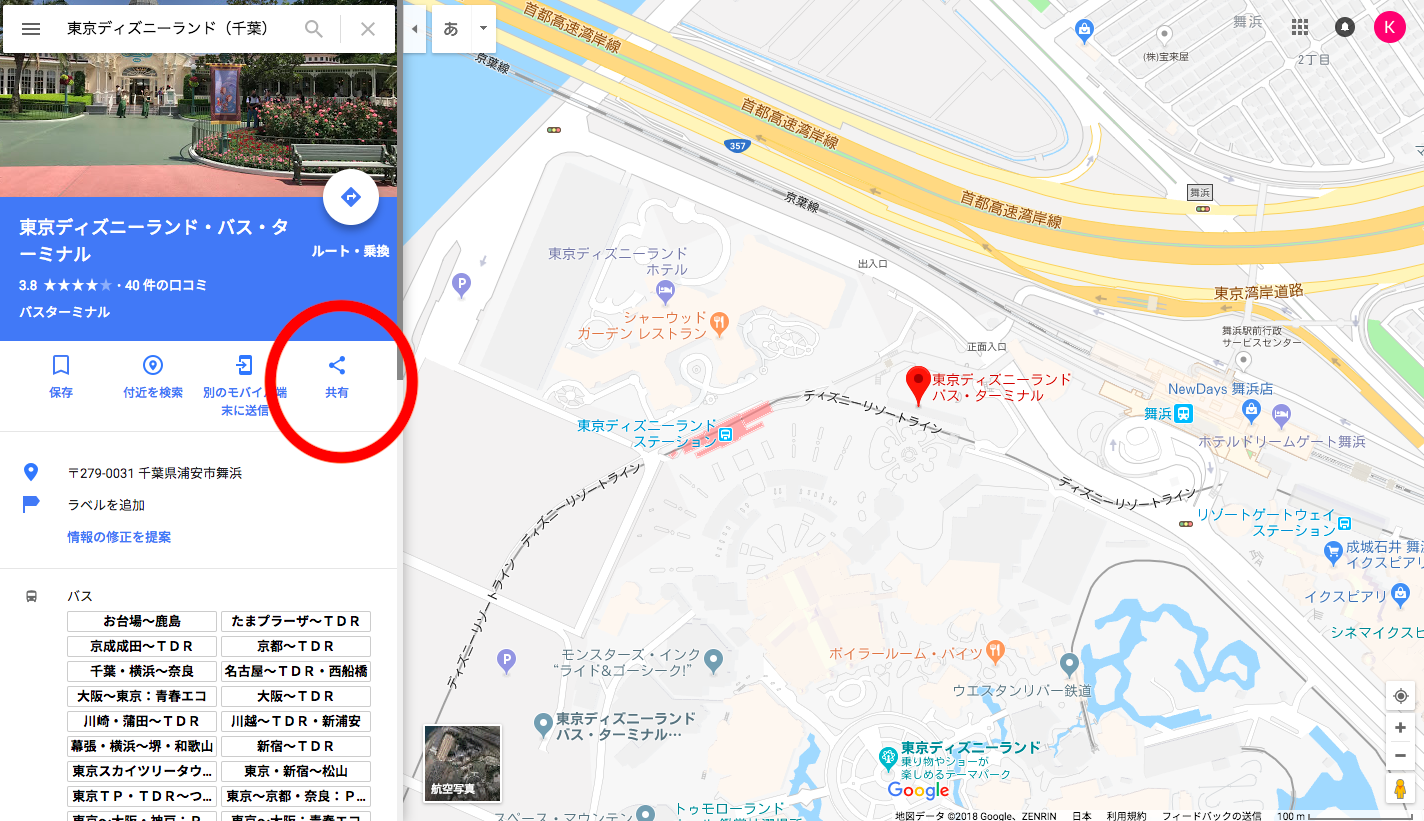Image resolution: width=1424 pixels, height=821 pixels.
Task: Collapse the side panel arrow
Action: (x=414, y=29)
